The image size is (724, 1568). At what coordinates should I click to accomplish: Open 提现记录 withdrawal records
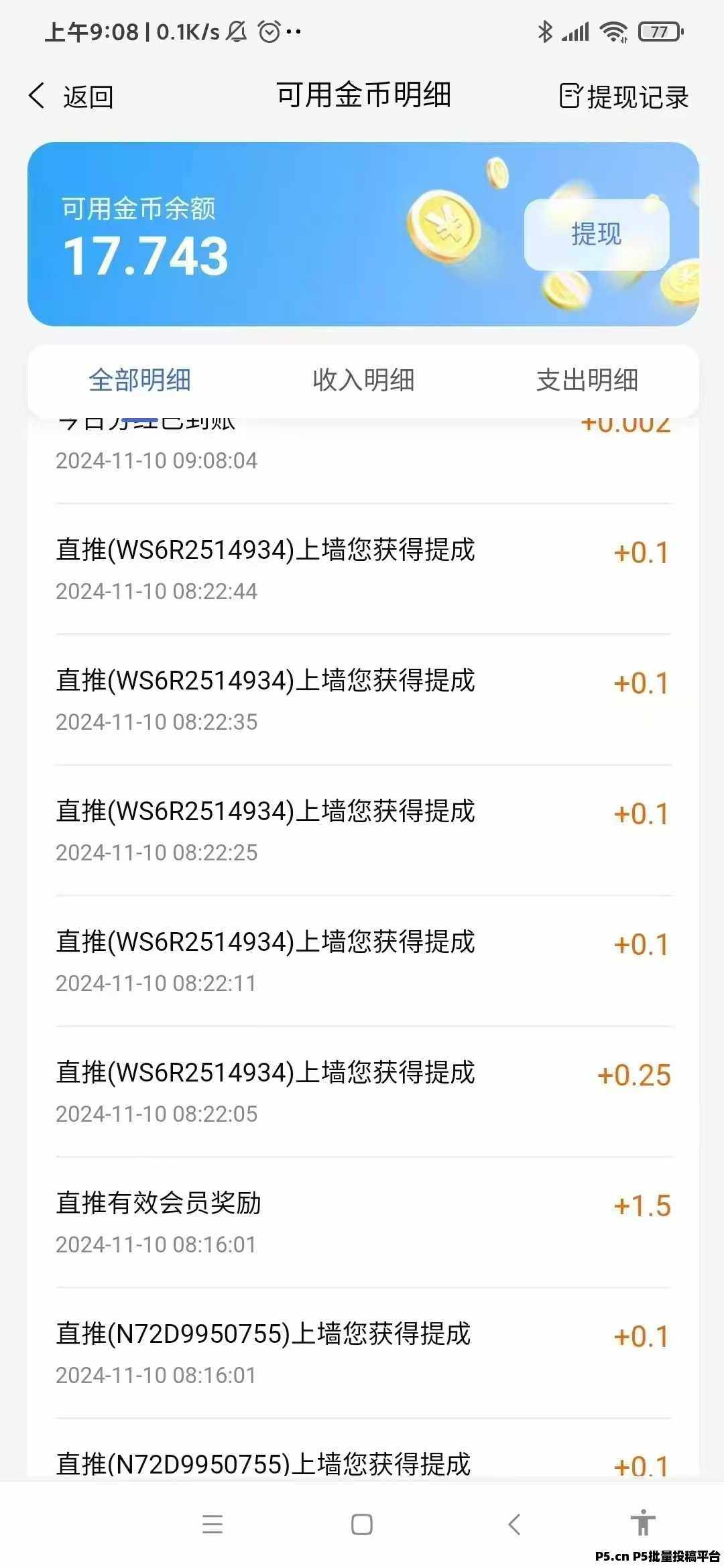624,96
